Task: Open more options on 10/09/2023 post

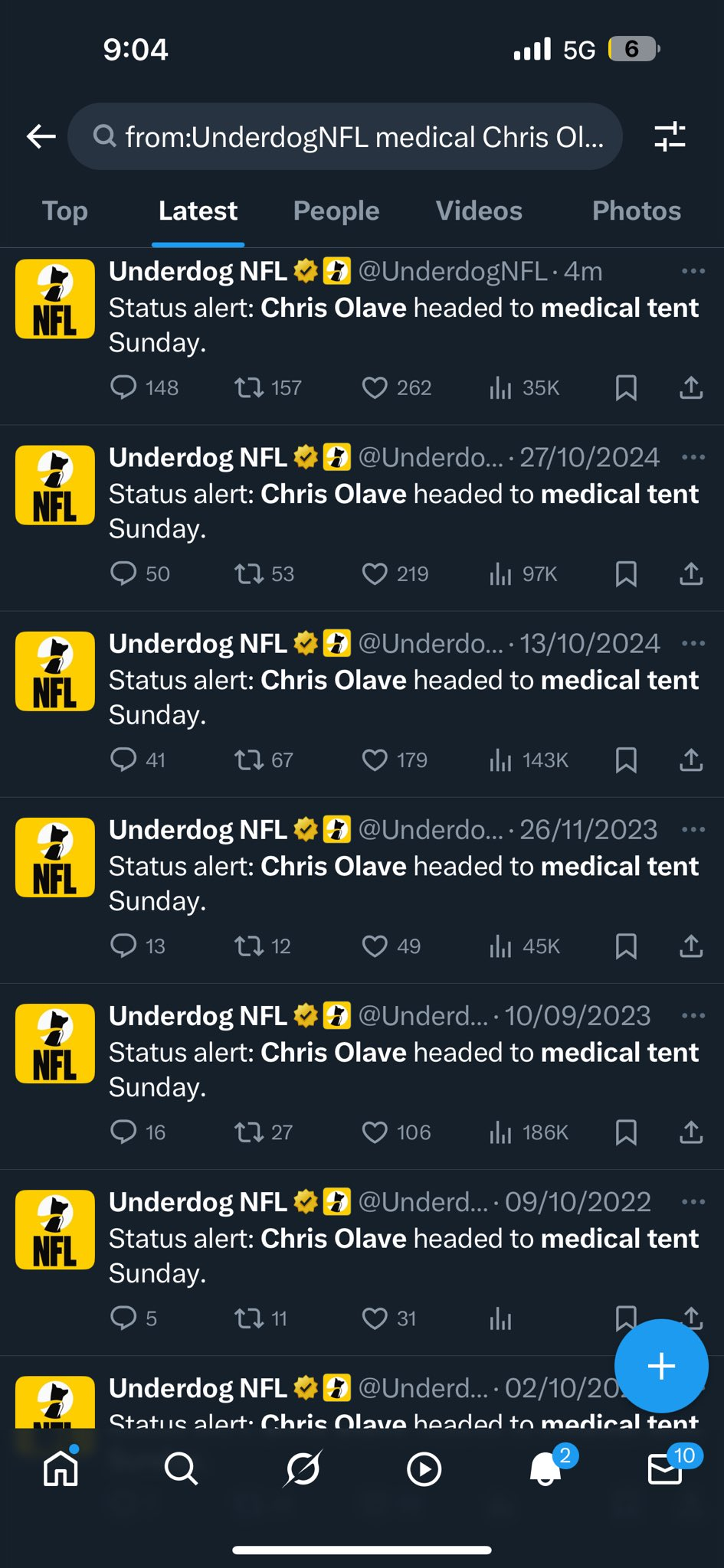Action: click(693, 1016)
